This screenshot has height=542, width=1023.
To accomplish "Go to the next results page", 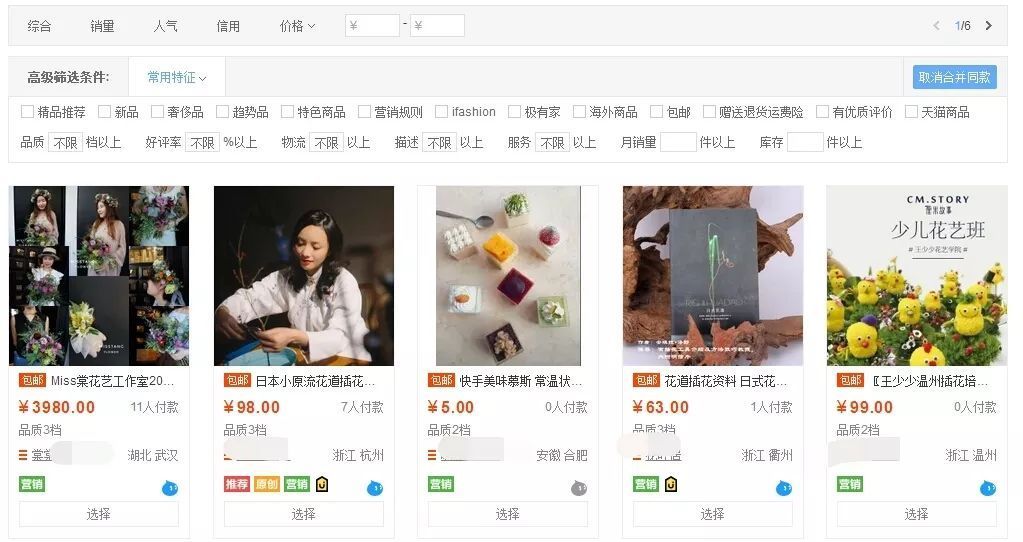I will click(x=988, y=26).
